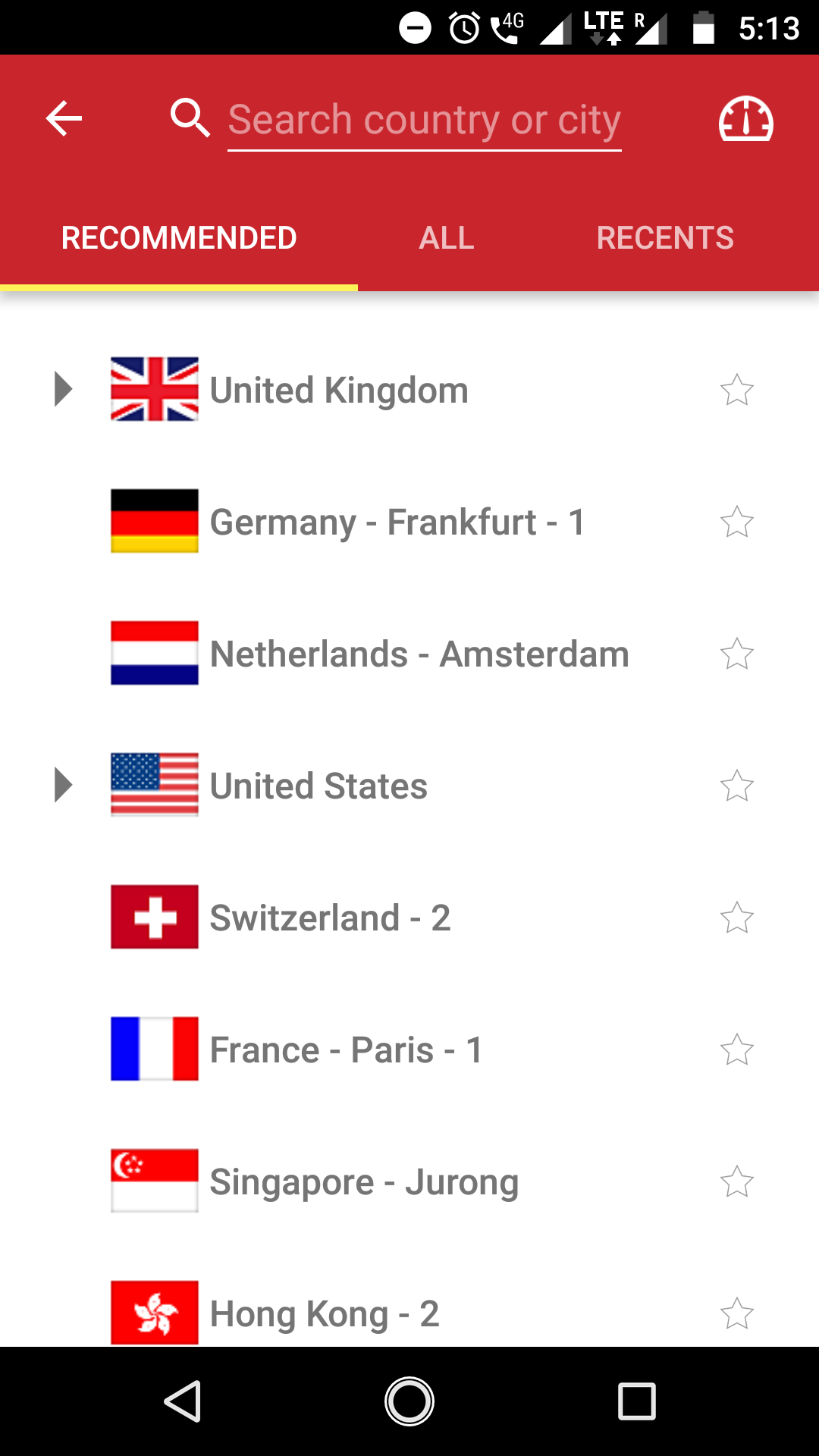
Task: Tap the system home button
Action: 409,1401
